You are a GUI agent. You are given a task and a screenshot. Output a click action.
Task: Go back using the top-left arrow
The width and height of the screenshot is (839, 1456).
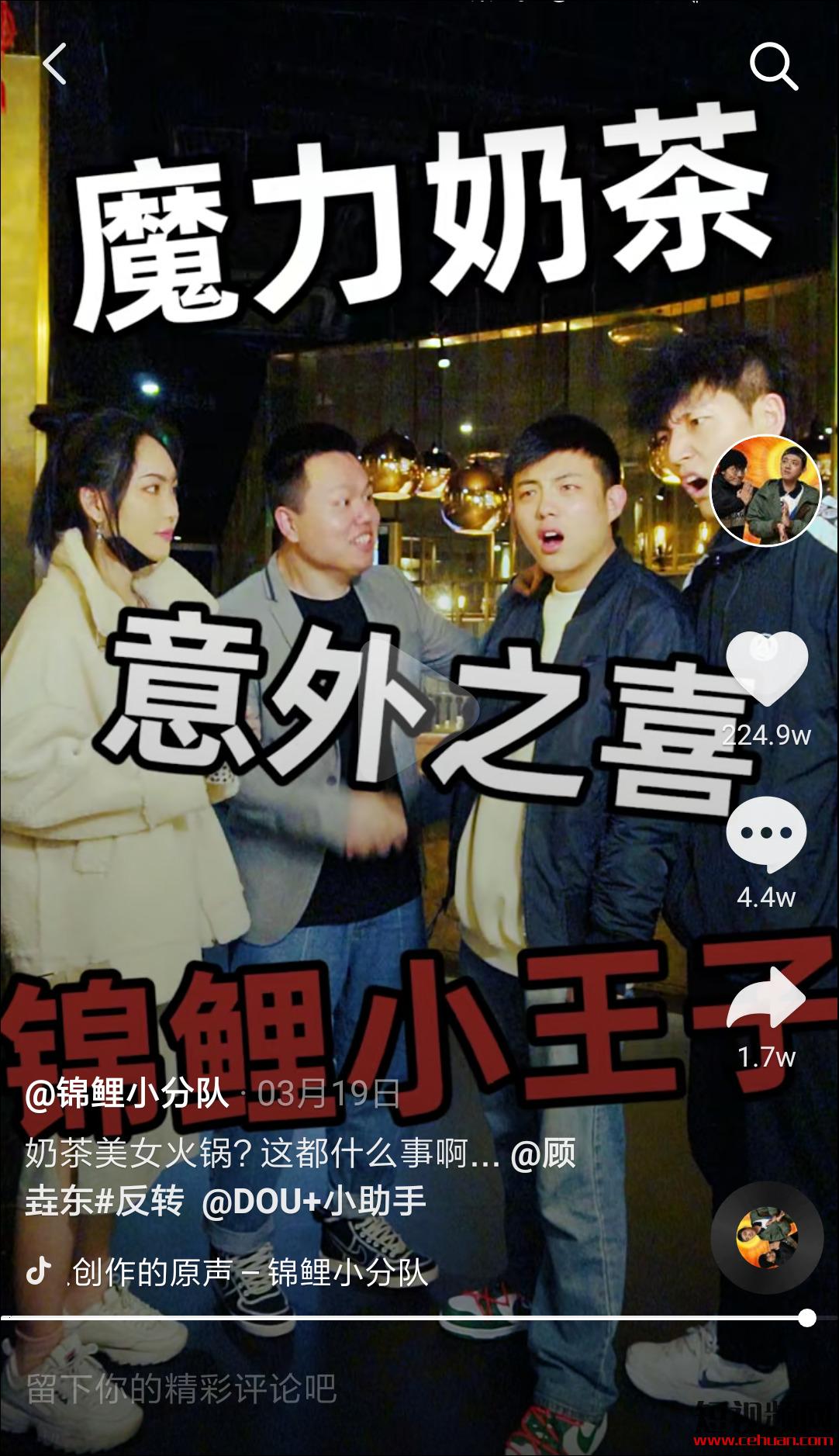pos(55,64)
